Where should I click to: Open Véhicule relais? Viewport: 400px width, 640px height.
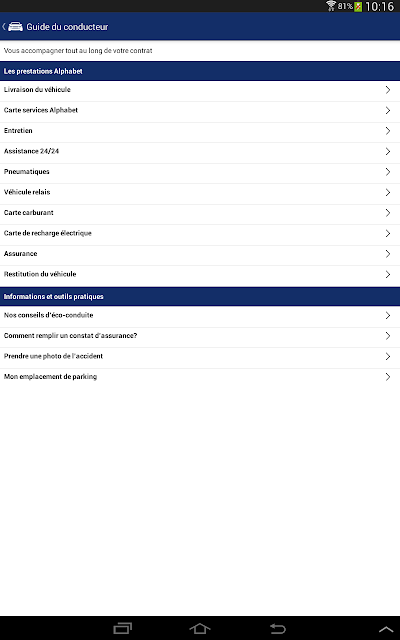(200, 192)
